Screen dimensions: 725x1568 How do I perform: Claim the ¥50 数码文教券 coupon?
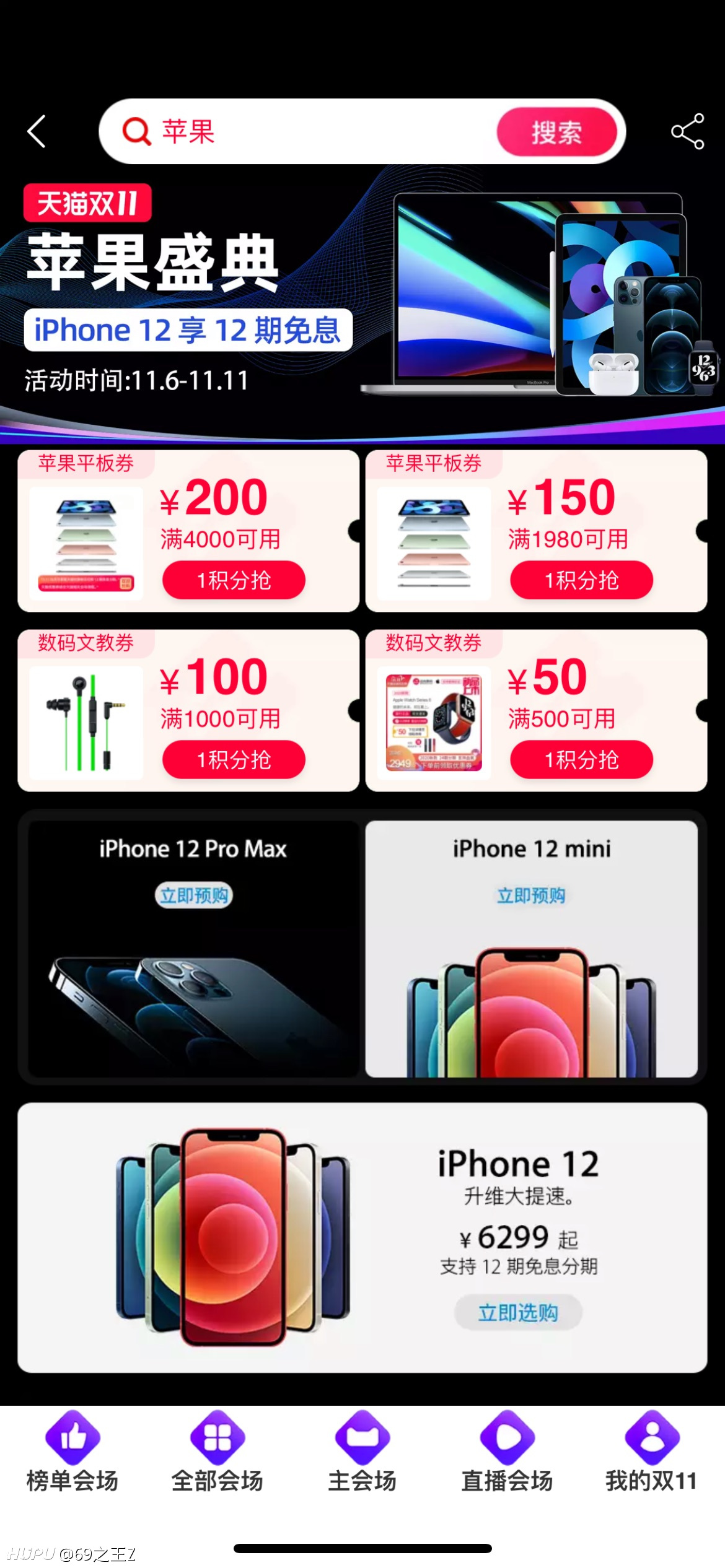click(581, 760)
